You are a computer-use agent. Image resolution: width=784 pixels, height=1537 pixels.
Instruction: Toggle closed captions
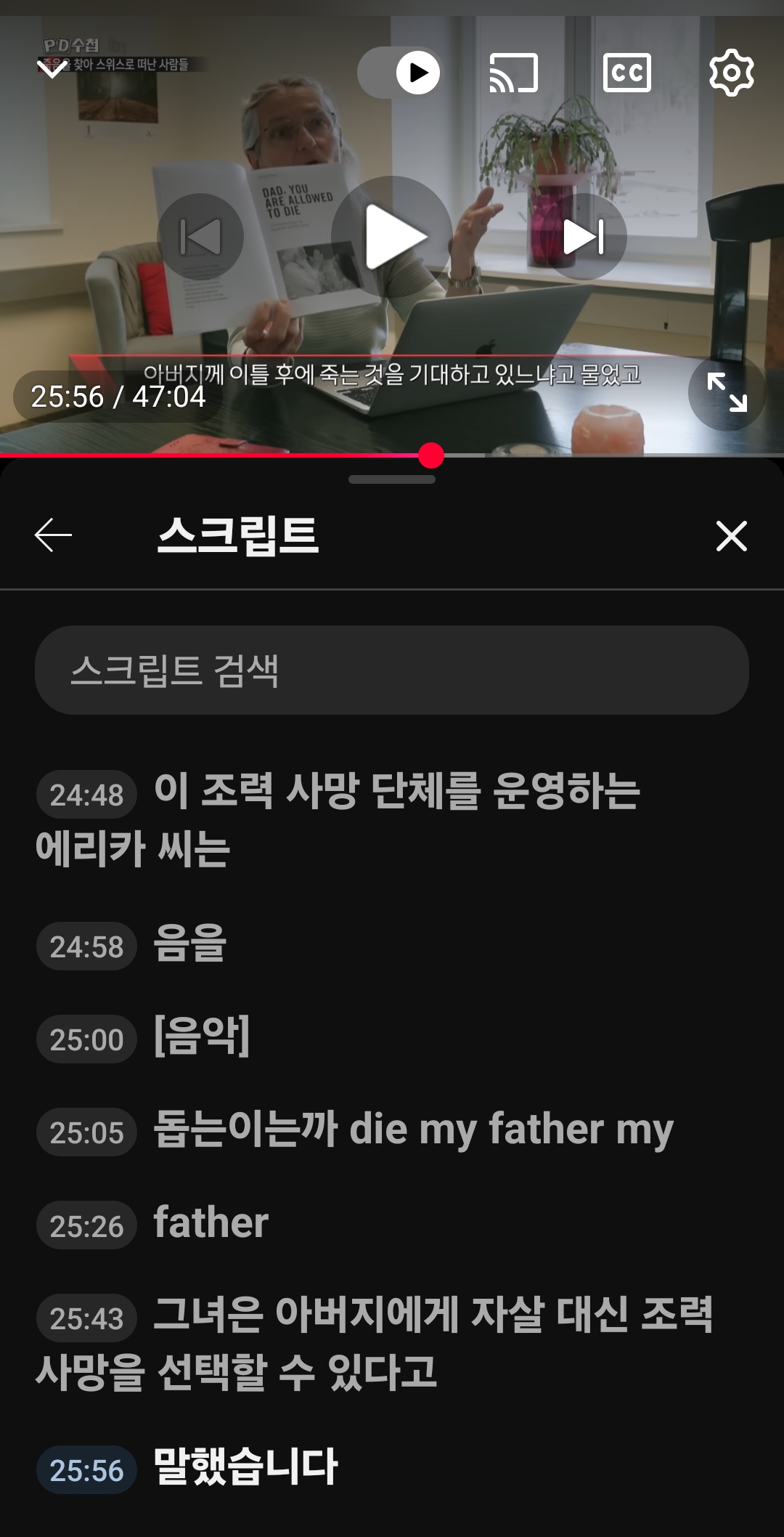click(626, 73)
